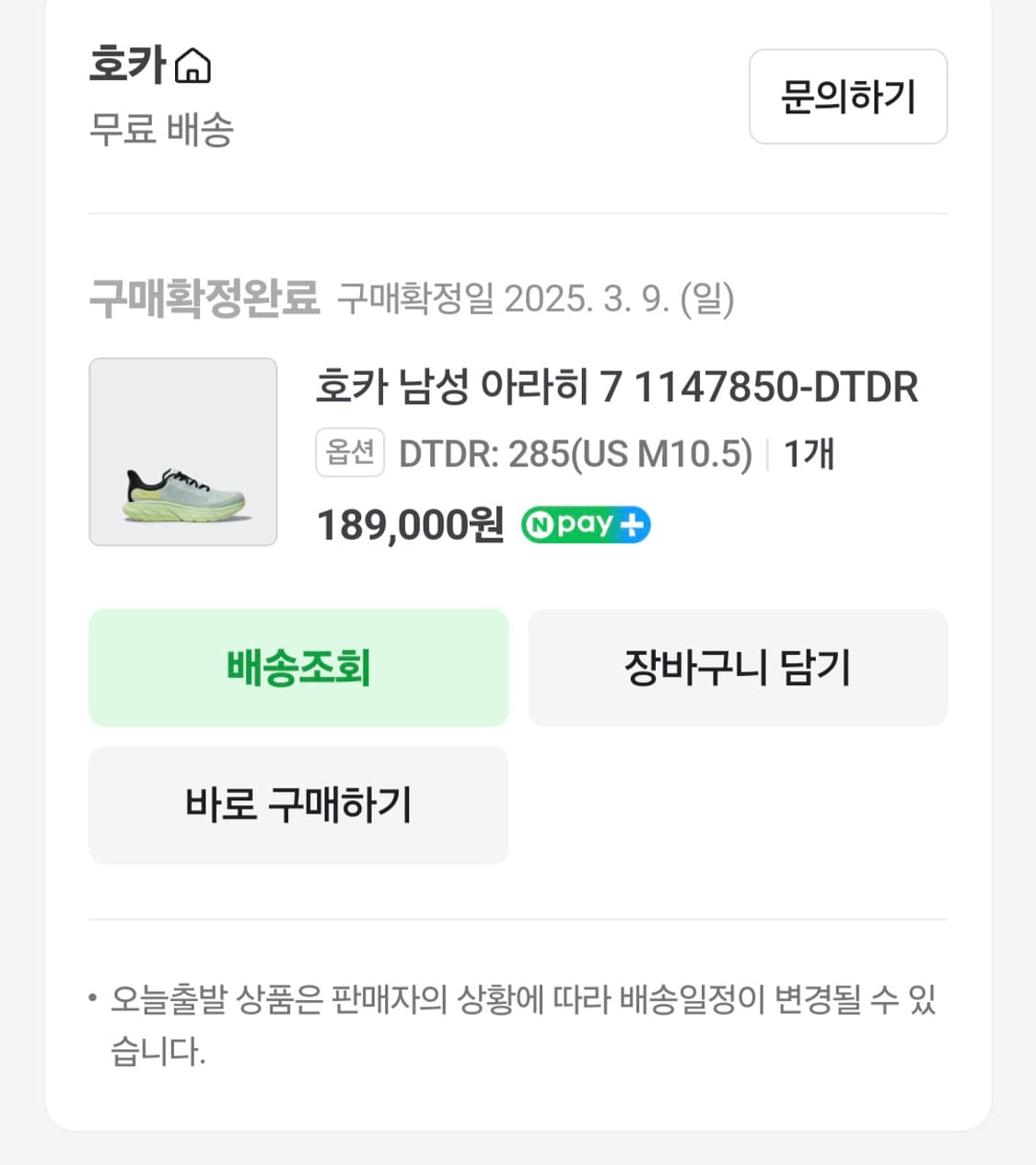Screen dimensions: 1036x1165
Task: Click the price 189,000원
Action: (x=408, y=525)
